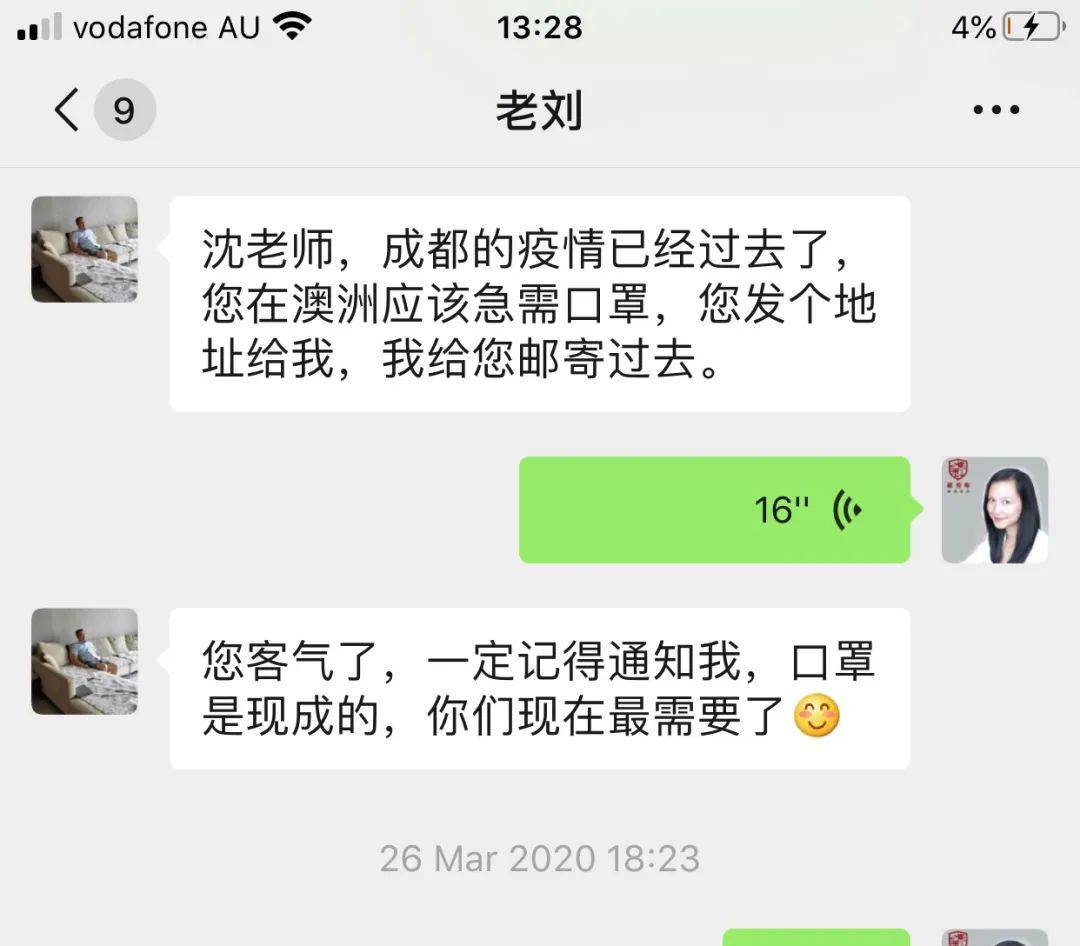The height and width of the screenshot is (946, 1080).
Task: Open my own avatar next to voice message
Action: (994, 510)
